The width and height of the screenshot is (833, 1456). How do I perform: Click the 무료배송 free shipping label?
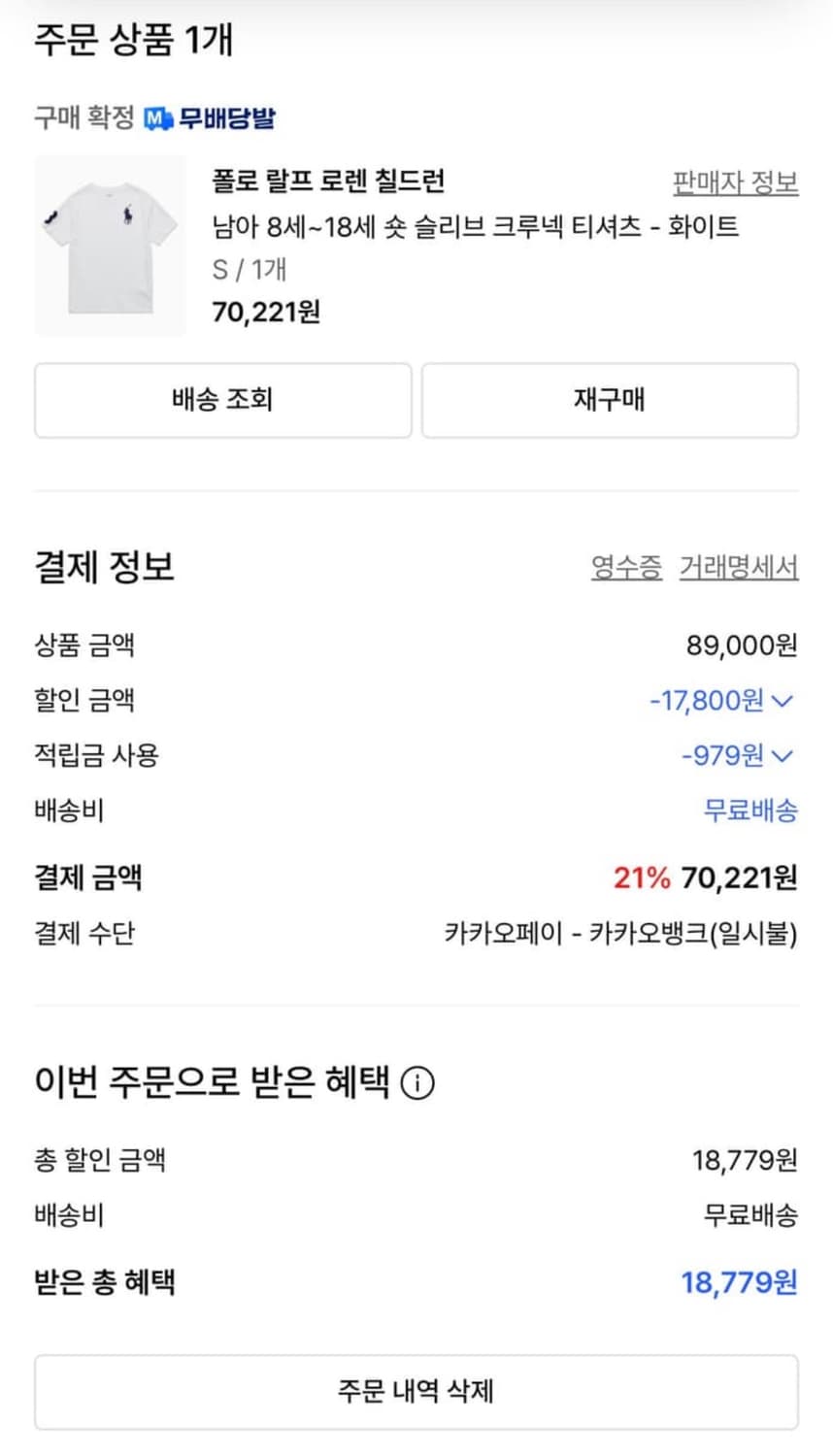pyautogui.click(x=750, y=811)
